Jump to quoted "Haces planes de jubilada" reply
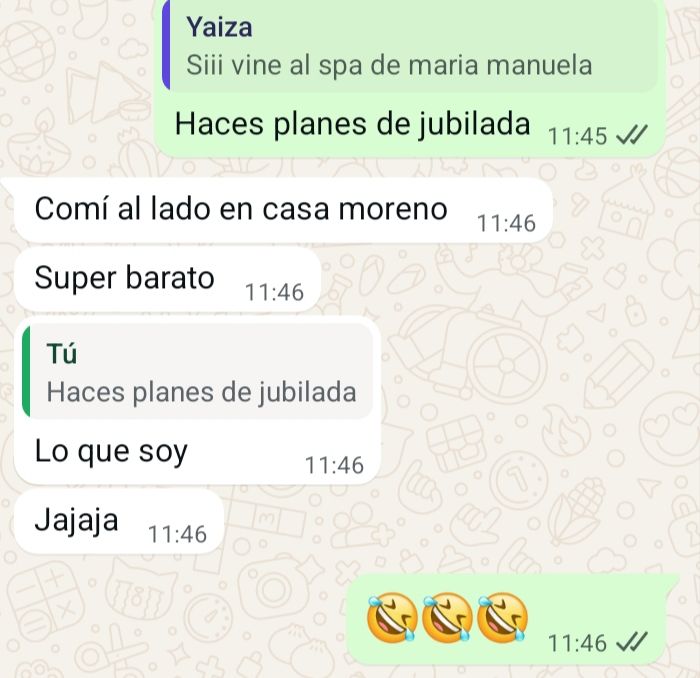Image resolution: width=700 pixels, height=678 pixels. point(197,371)
